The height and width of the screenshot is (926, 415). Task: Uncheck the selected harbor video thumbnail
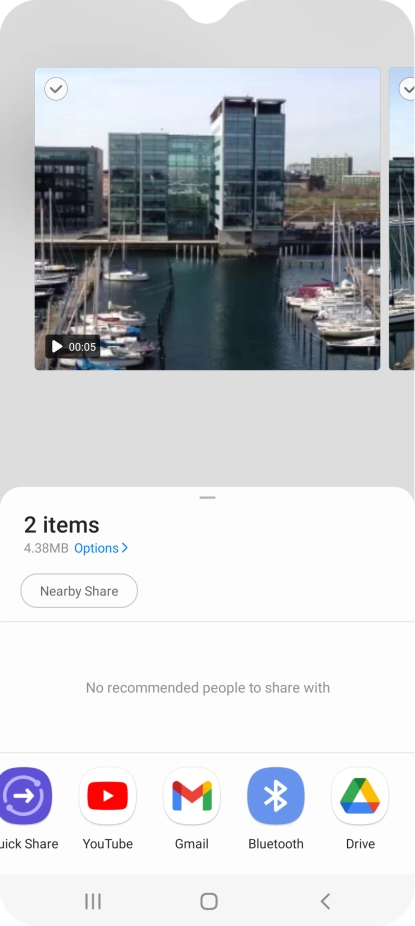56,89
